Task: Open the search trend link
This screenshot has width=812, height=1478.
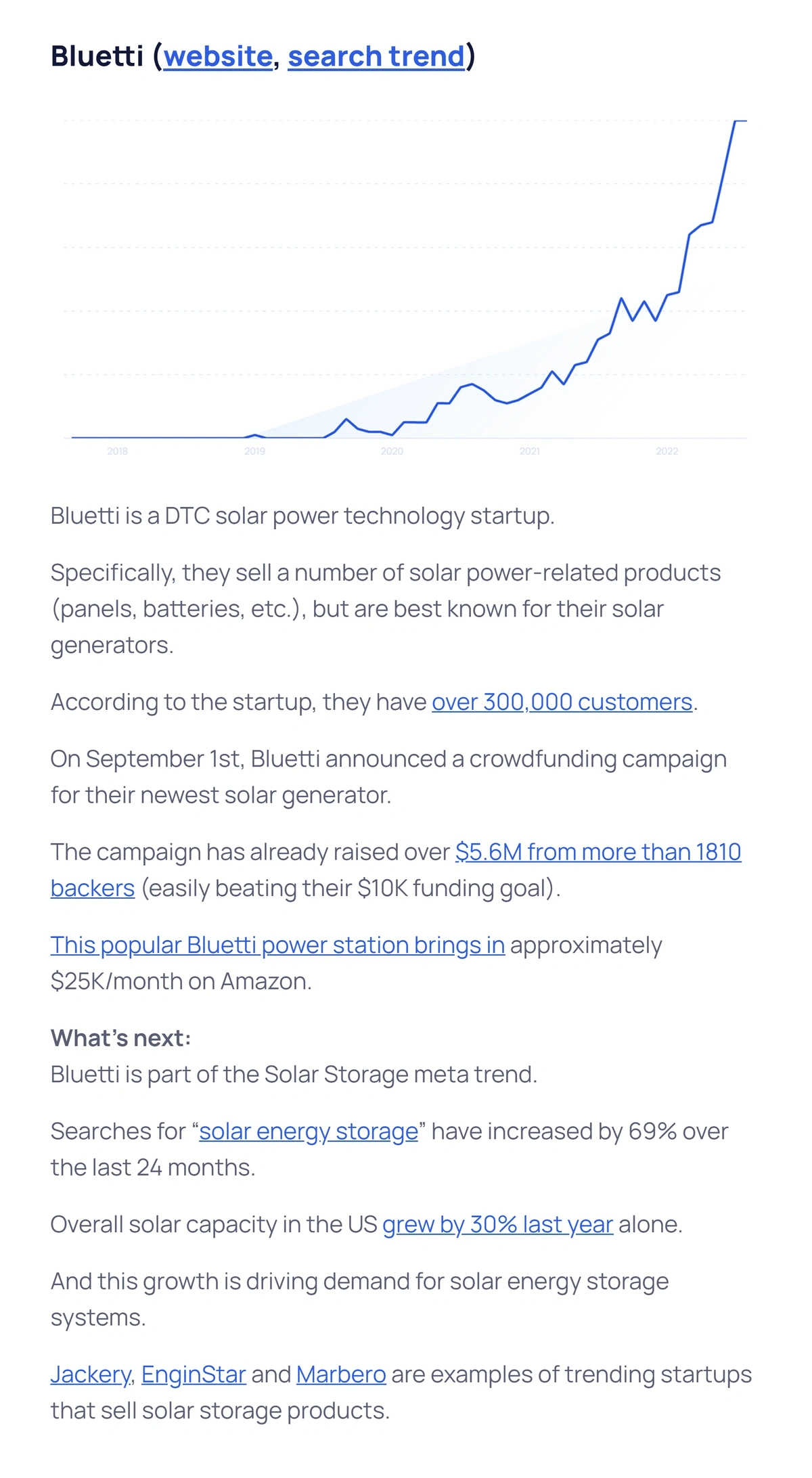Action: coord(376,56)
